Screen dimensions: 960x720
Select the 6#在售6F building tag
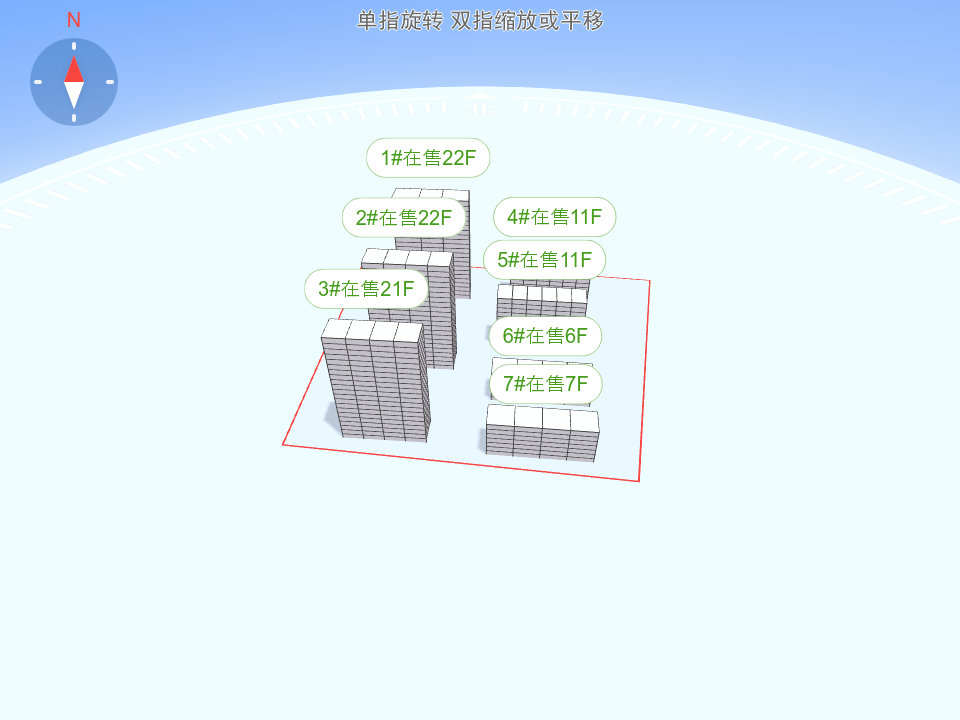click(x=545, y=336)
